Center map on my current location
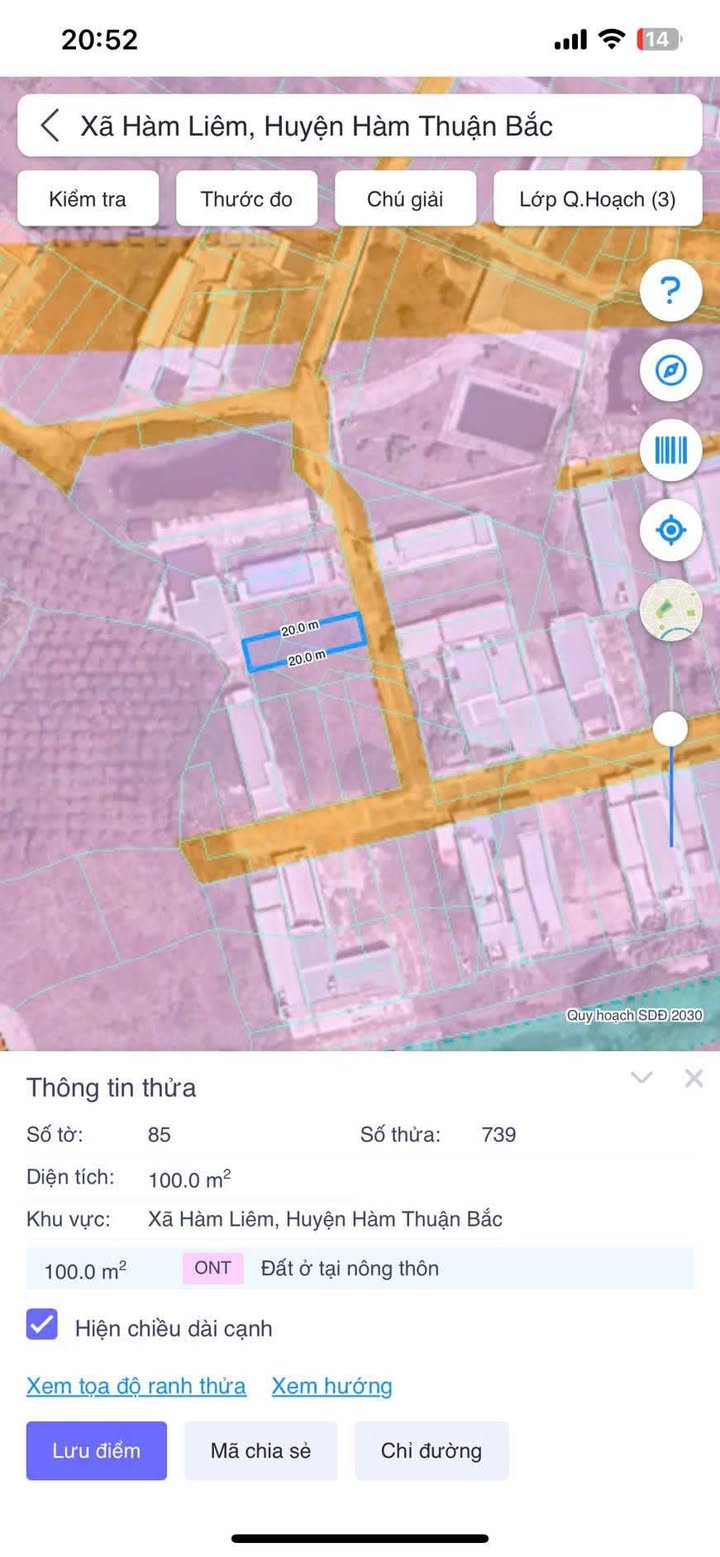The width and height of the screenshot is (720, 1557). pos(671,530)
